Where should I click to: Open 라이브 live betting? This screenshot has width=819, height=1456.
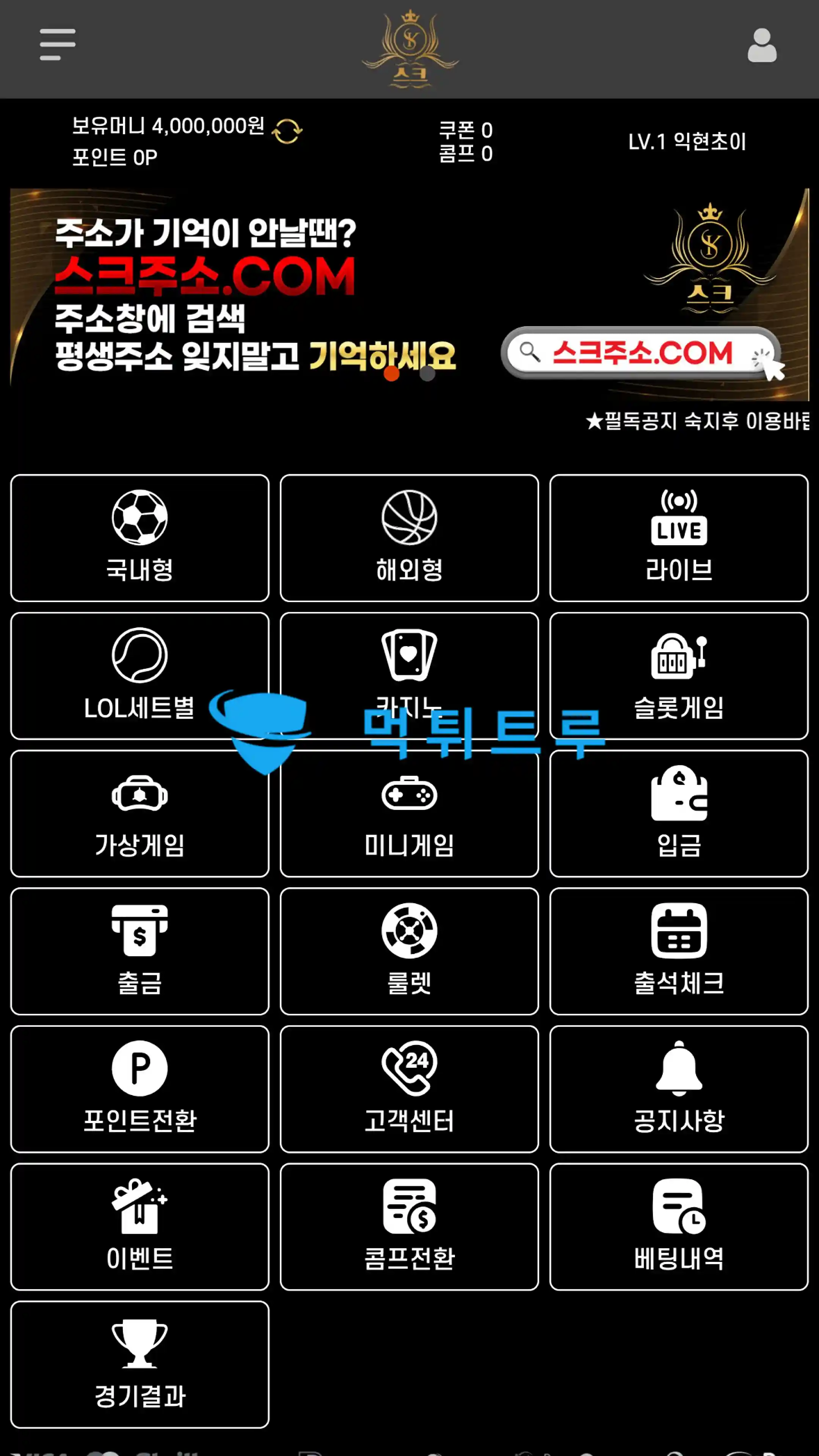[x=678, y=538]
